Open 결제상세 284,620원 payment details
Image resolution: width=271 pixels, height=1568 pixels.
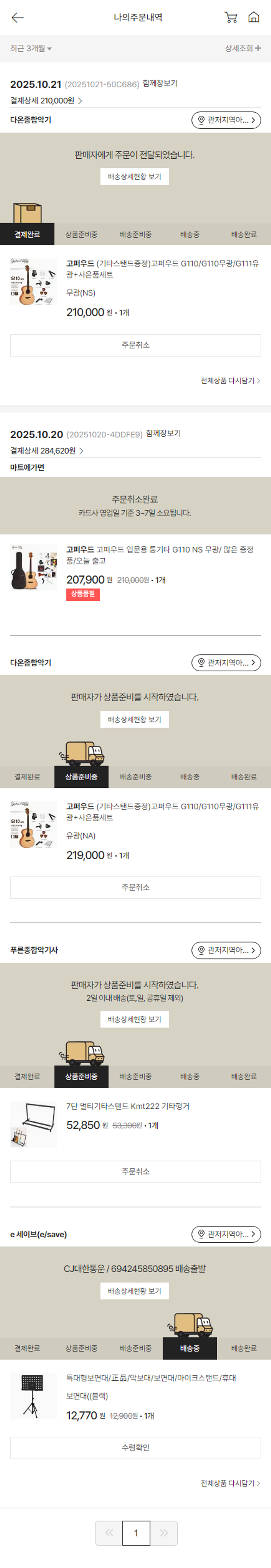pos(46,451)
